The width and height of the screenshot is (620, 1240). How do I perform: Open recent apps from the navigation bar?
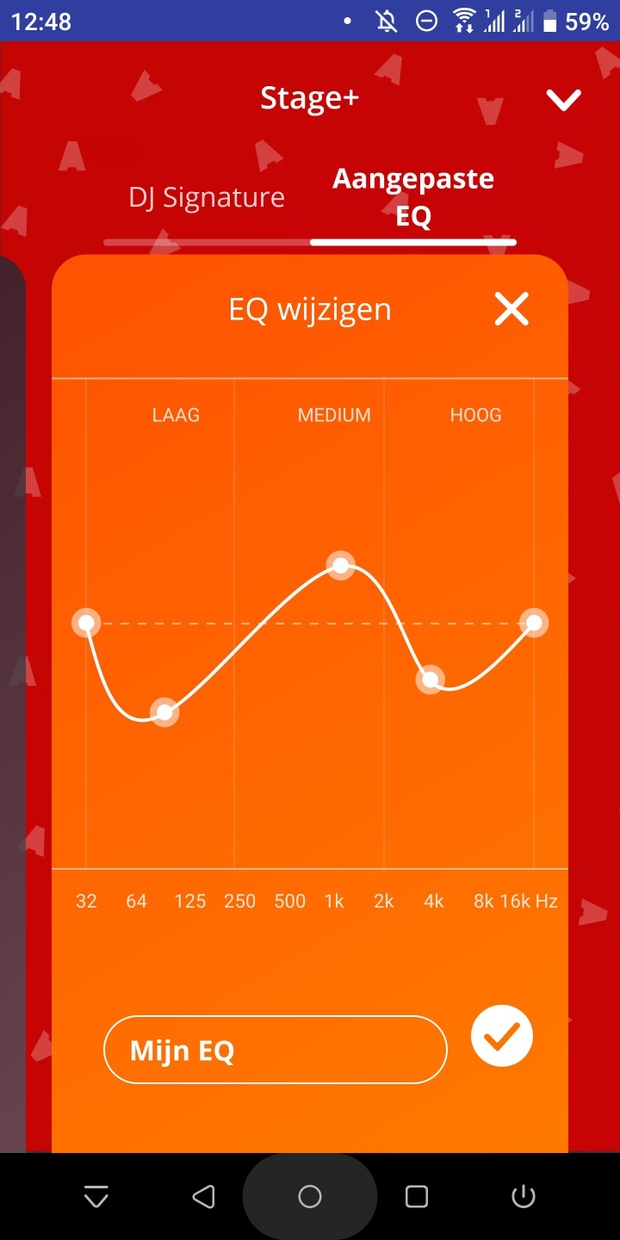coord(416,1196)
